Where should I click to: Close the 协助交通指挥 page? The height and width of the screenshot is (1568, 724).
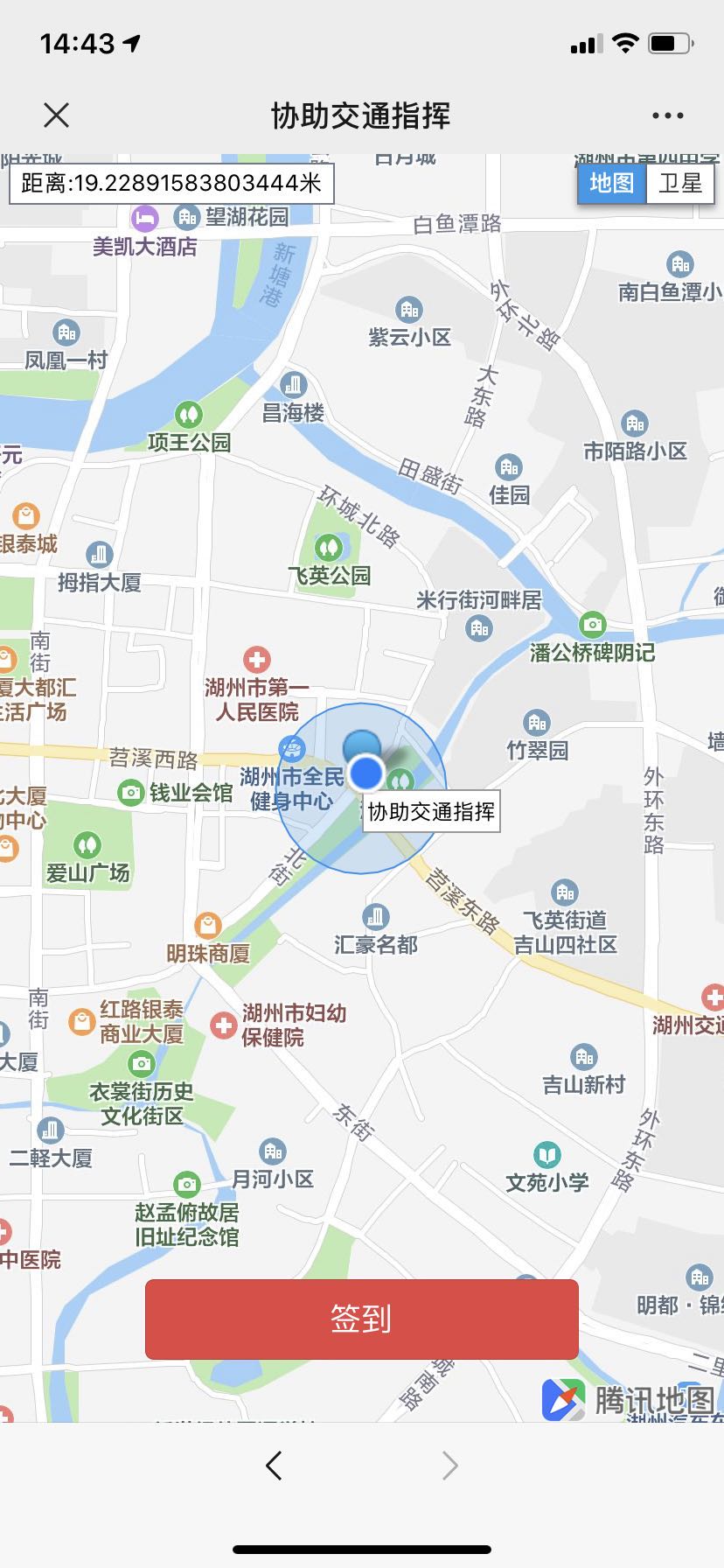tap(57, 115)
